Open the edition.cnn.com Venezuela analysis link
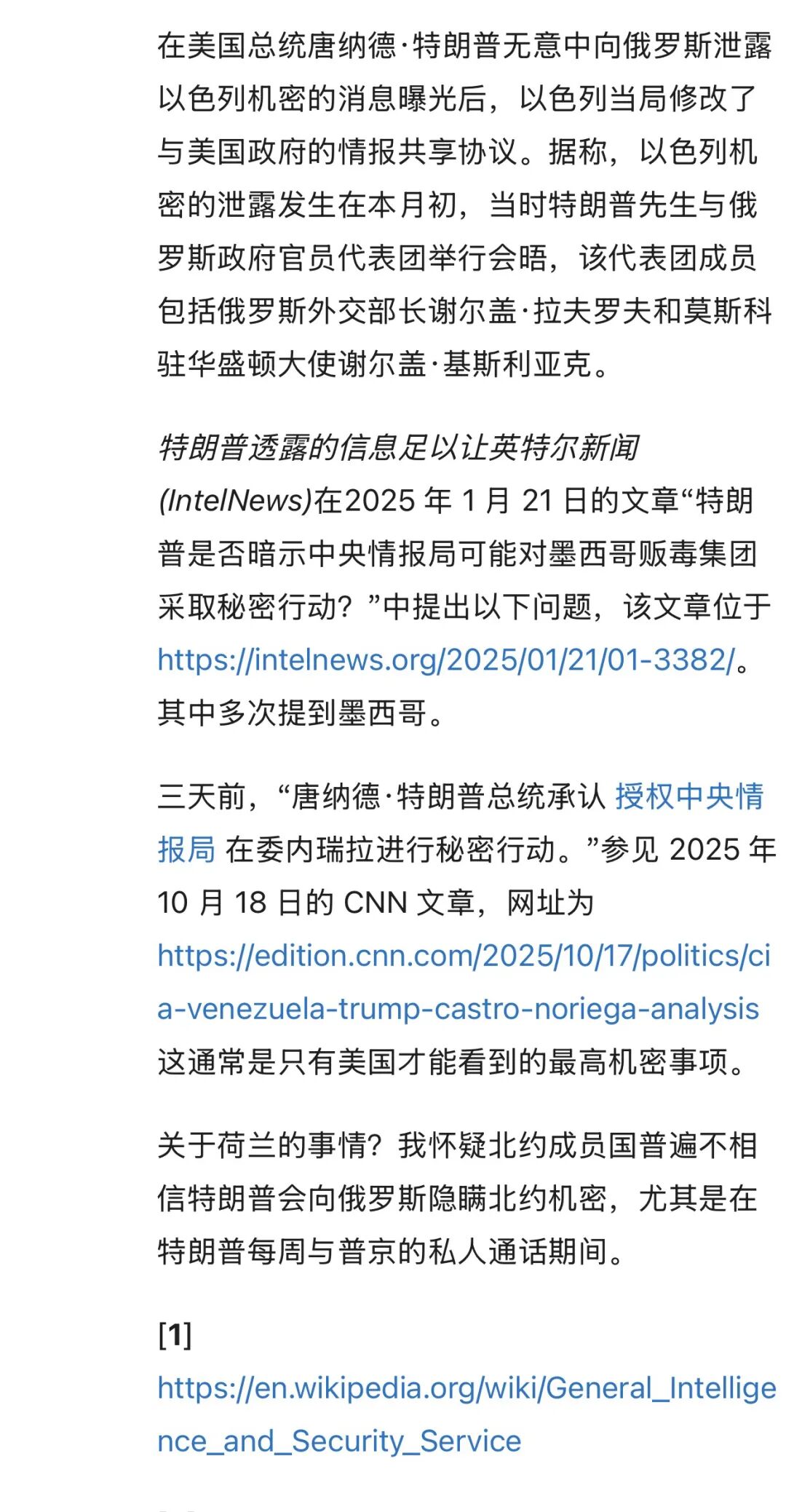Viewport: 786px width, 1512px height. point(463,957)
